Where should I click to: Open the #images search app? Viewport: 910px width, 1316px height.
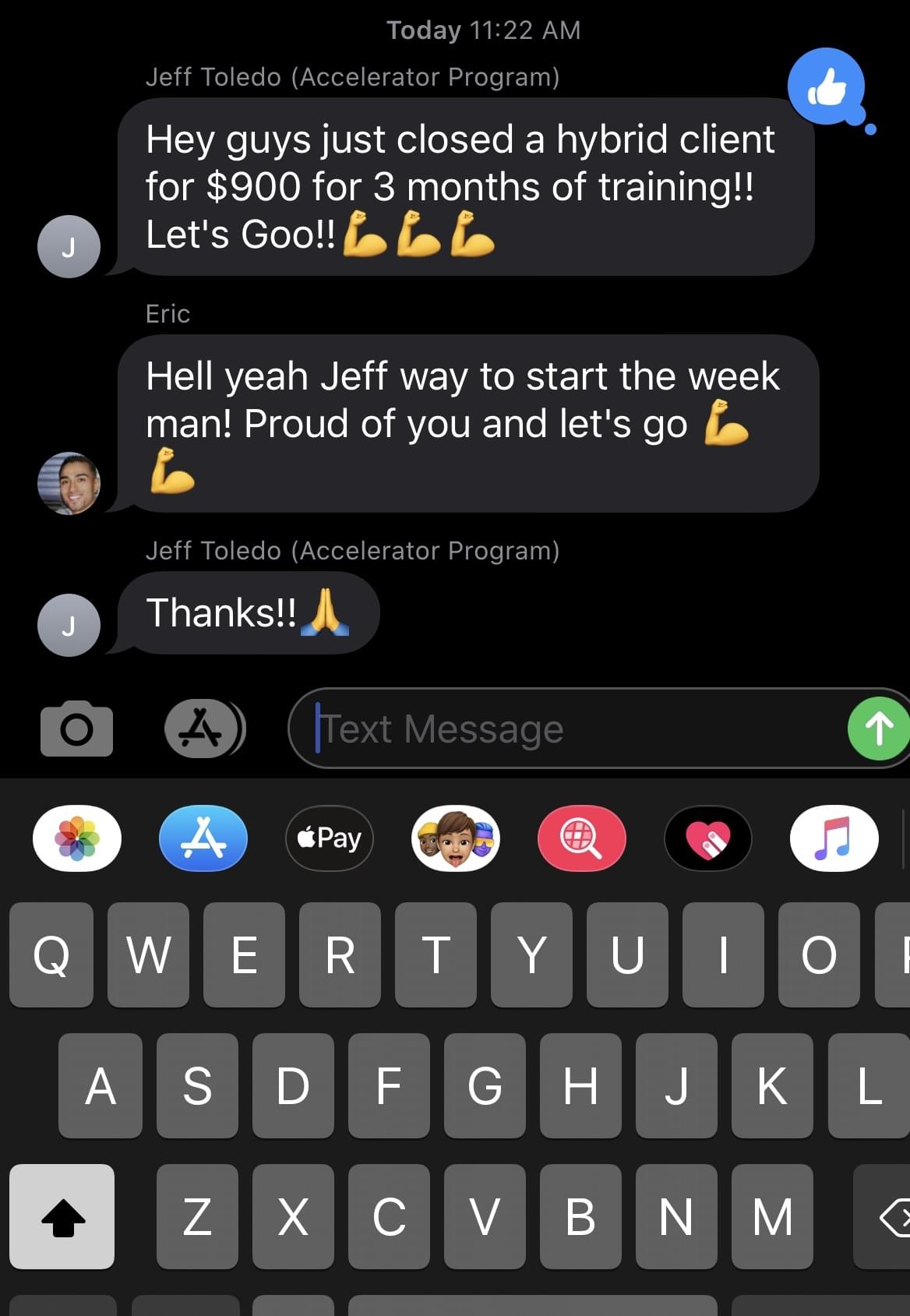coord(581,838)
